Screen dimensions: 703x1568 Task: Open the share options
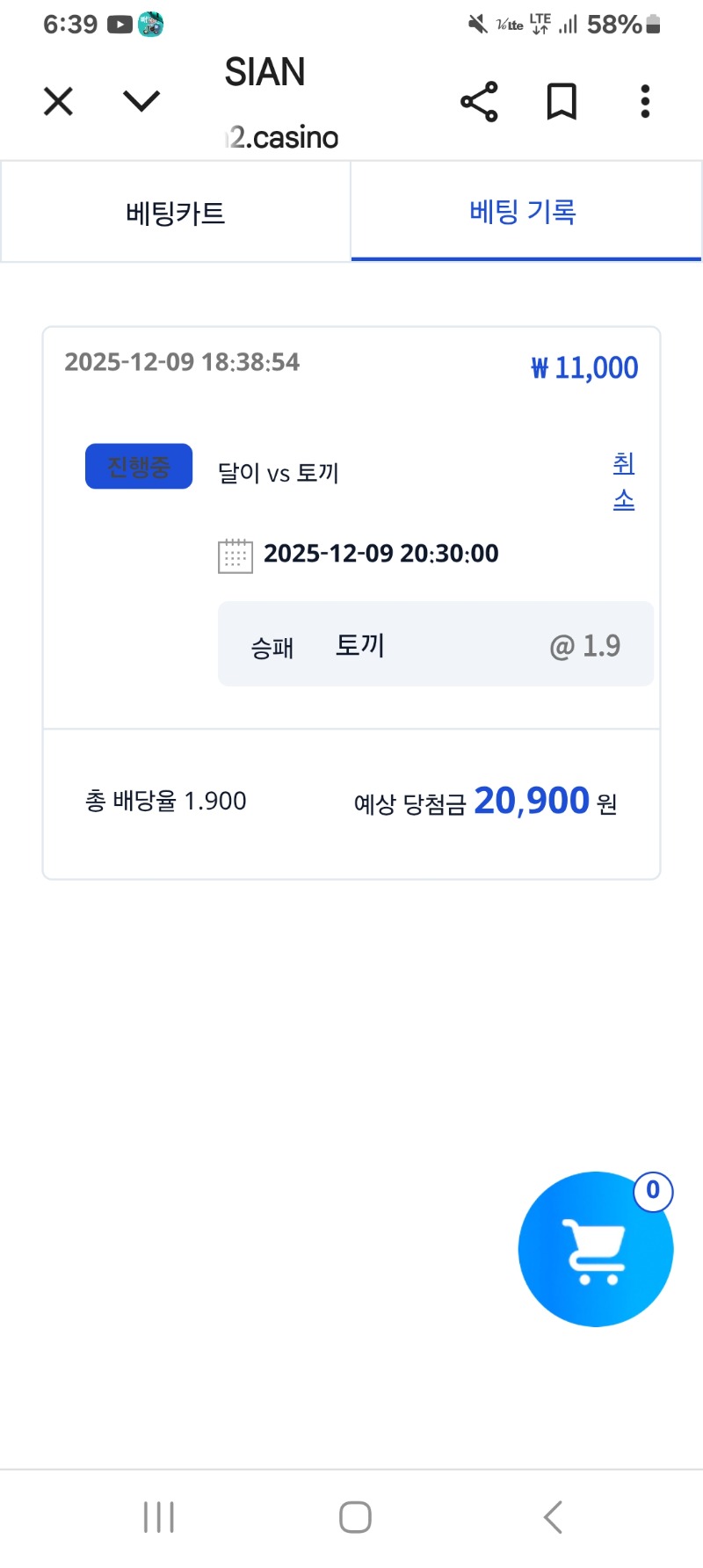480,101
